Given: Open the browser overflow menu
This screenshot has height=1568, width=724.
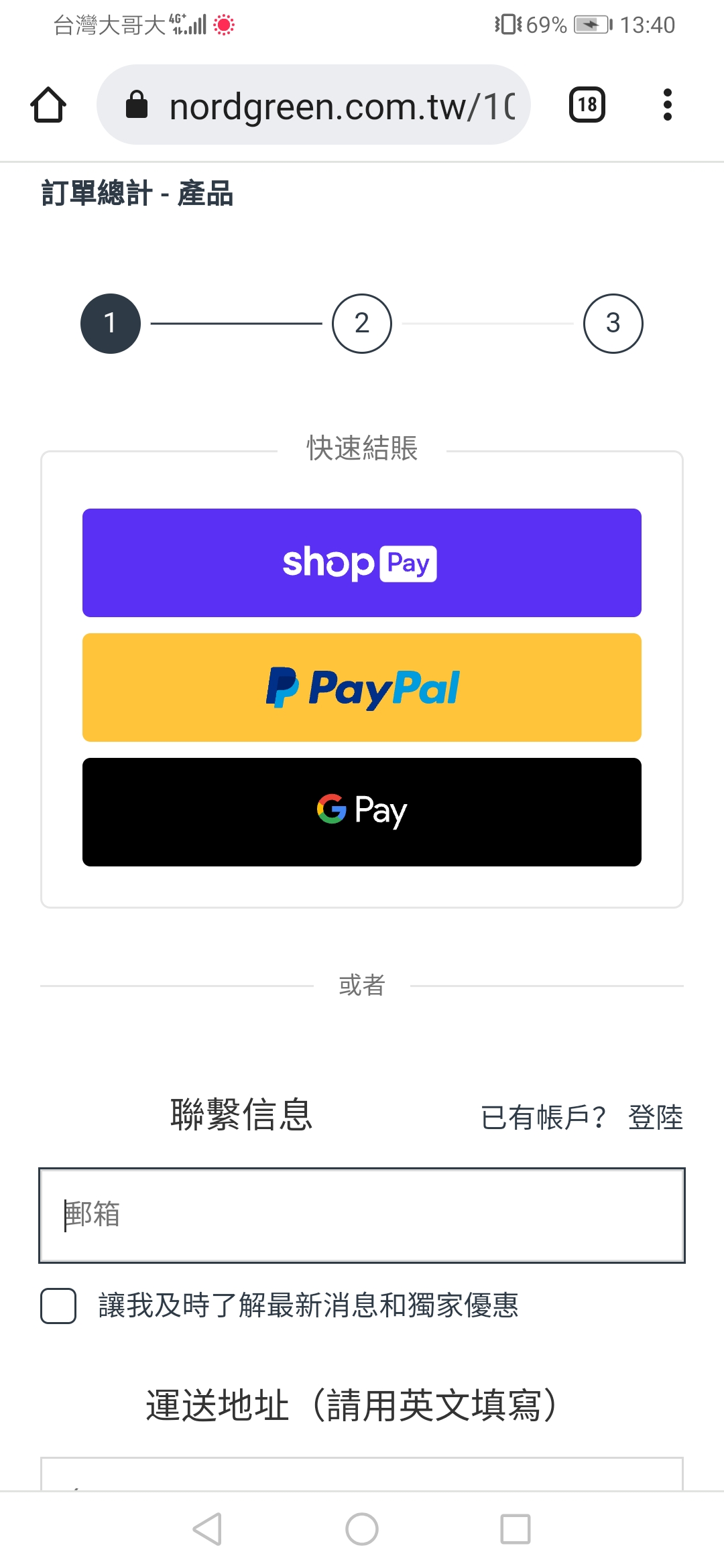Looking at the screenshot, I should 667,105.
